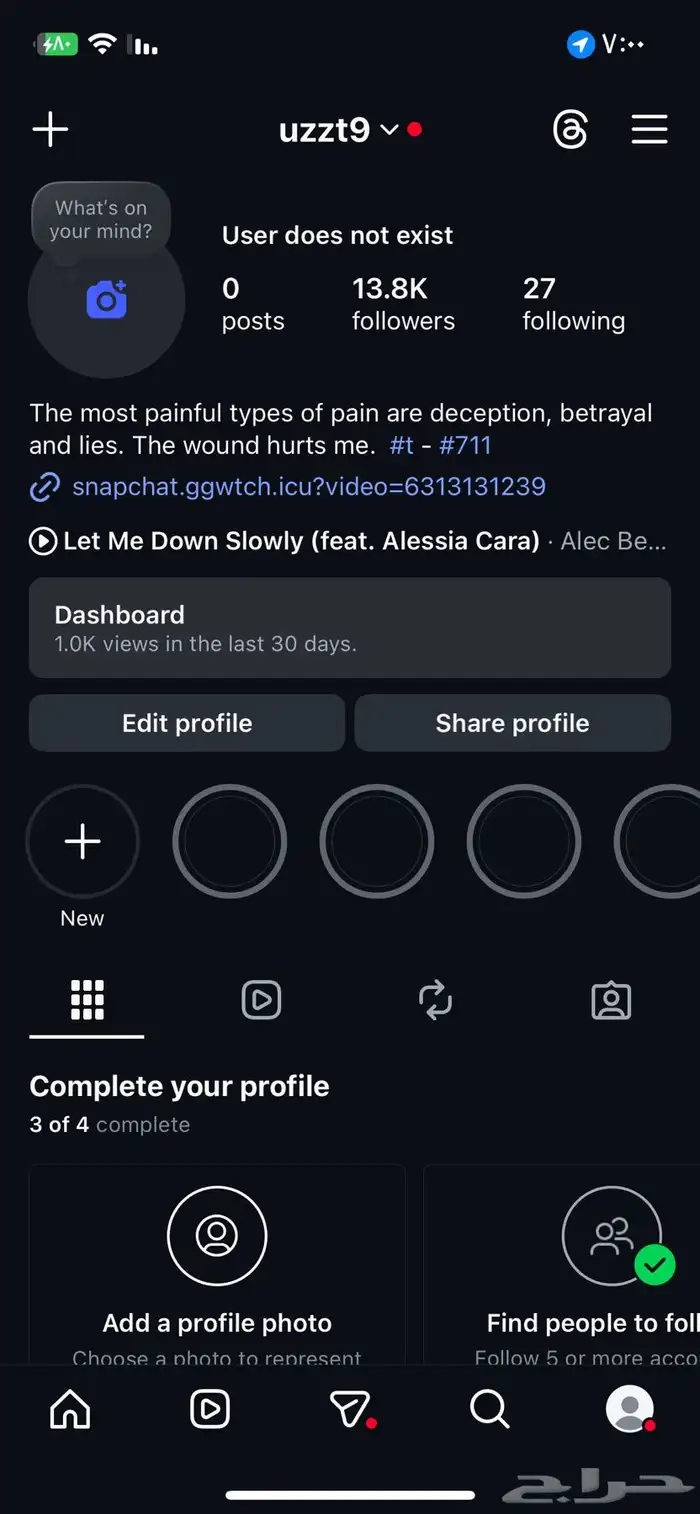Screen dimensions: 700x1514
Task: Switch to the tagged photos tab
Action: click(611, 1000)
